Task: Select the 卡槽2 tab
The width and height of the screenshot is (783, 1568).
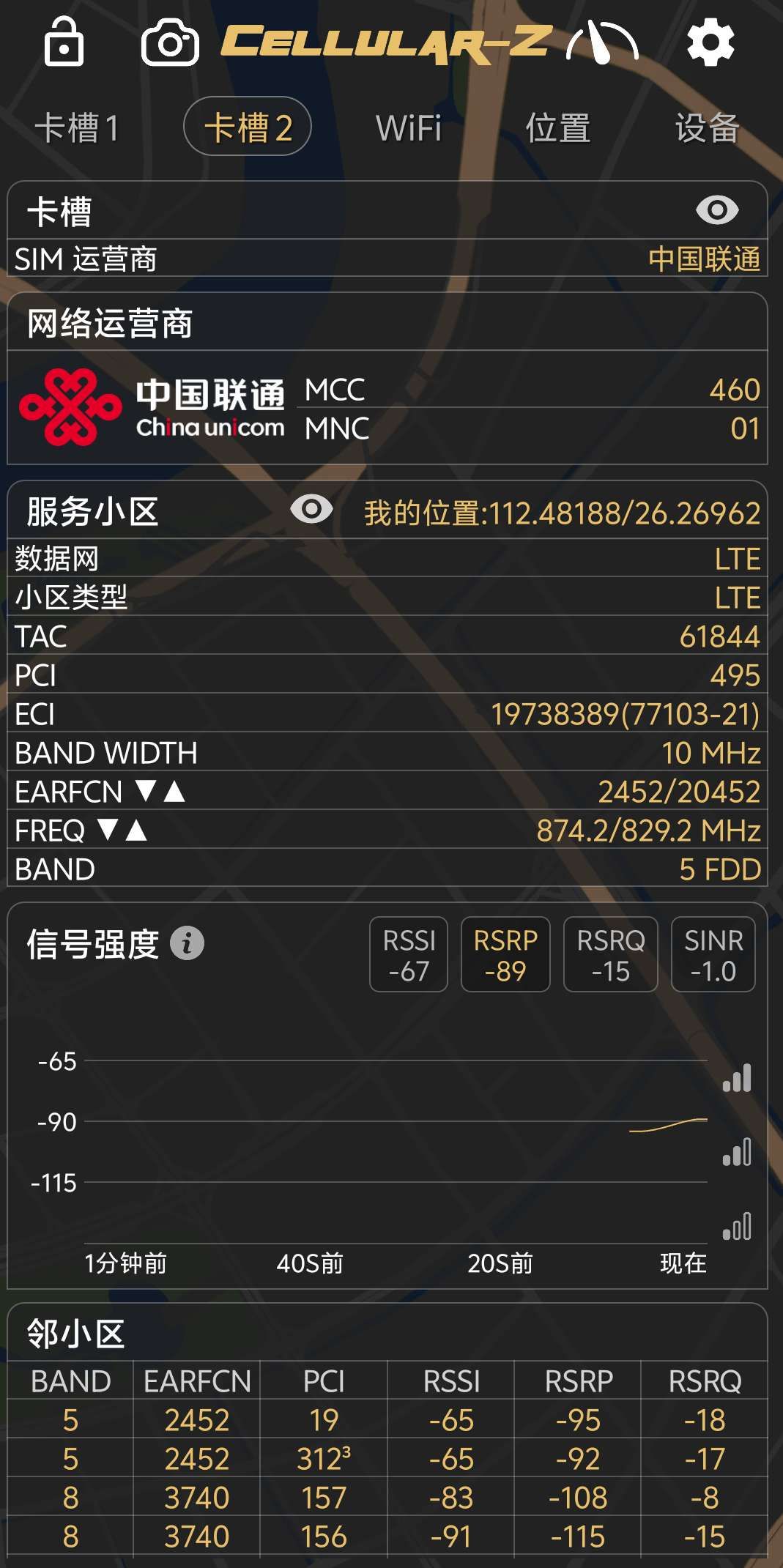Action: (248, 127)
